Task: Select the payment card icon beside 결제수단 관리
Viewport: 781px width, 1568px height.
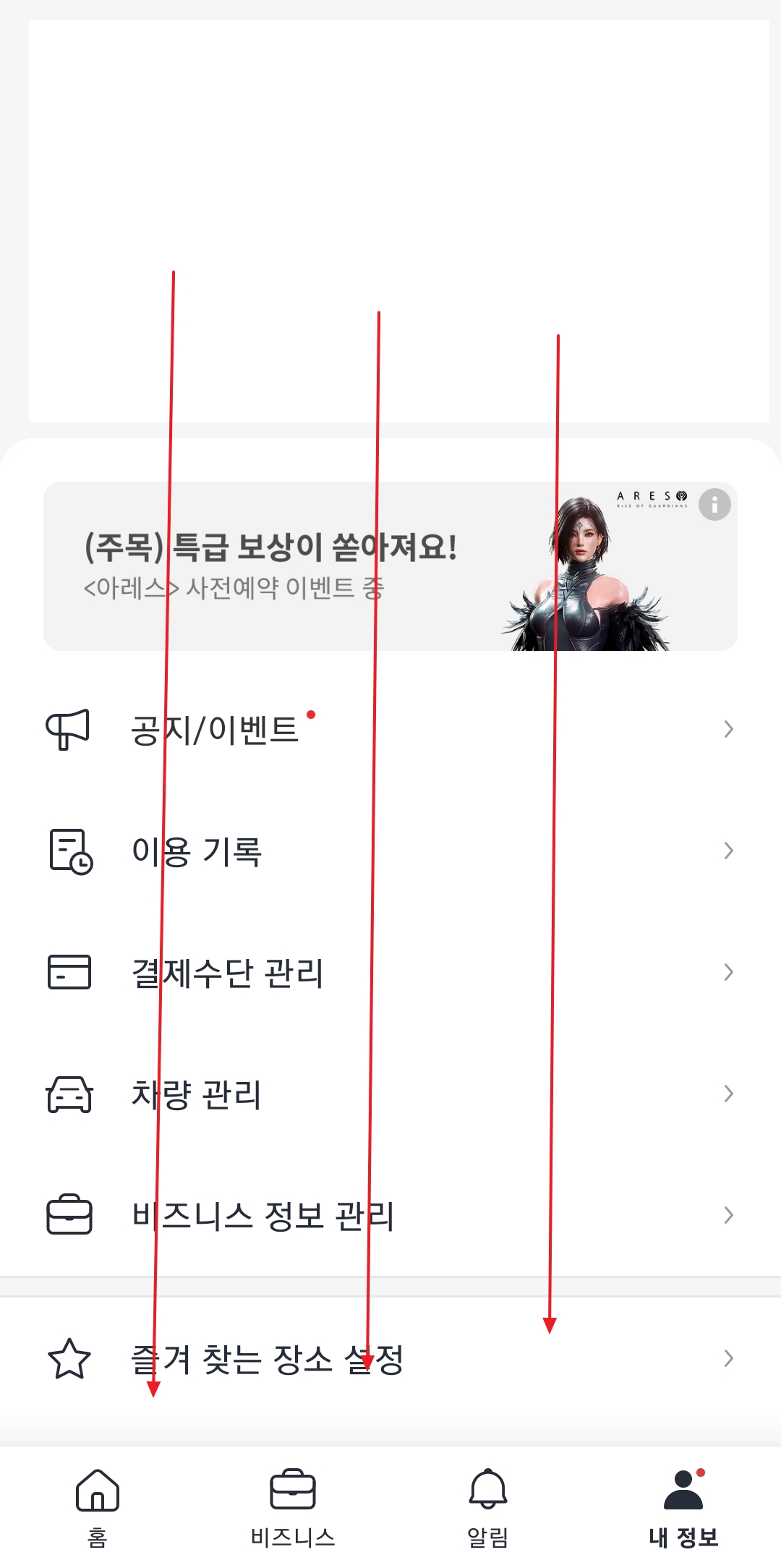Action: click(69, 972)
